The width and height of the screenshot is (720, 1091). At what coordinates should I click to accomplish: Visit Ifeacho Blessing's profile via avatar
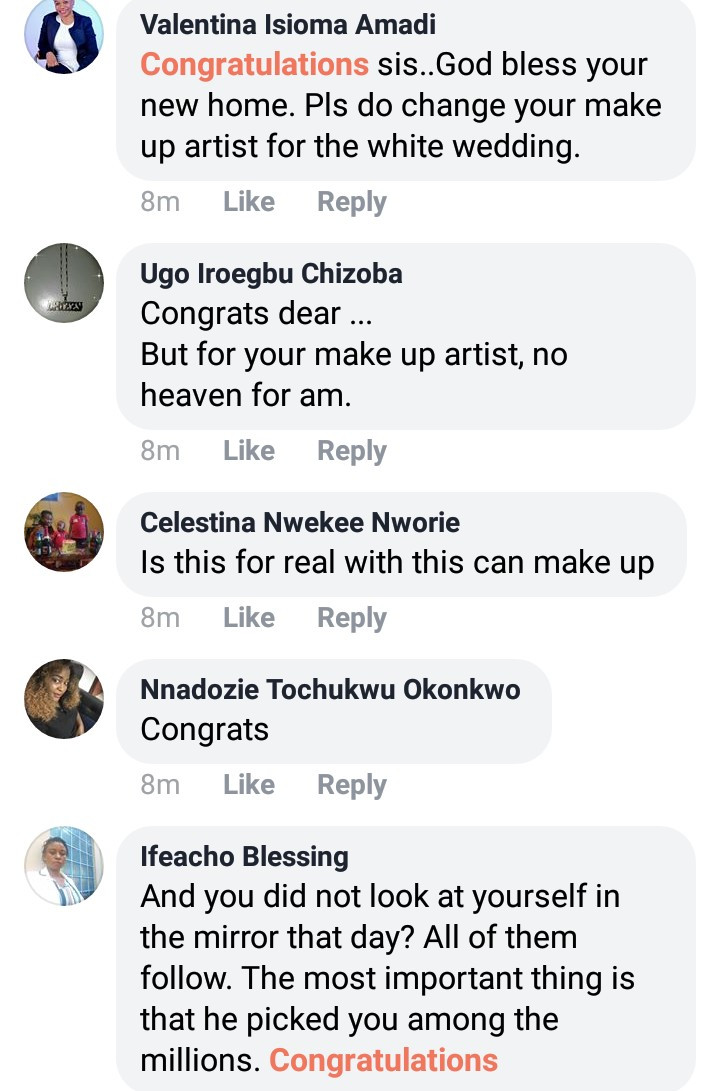tap(64, 866)
